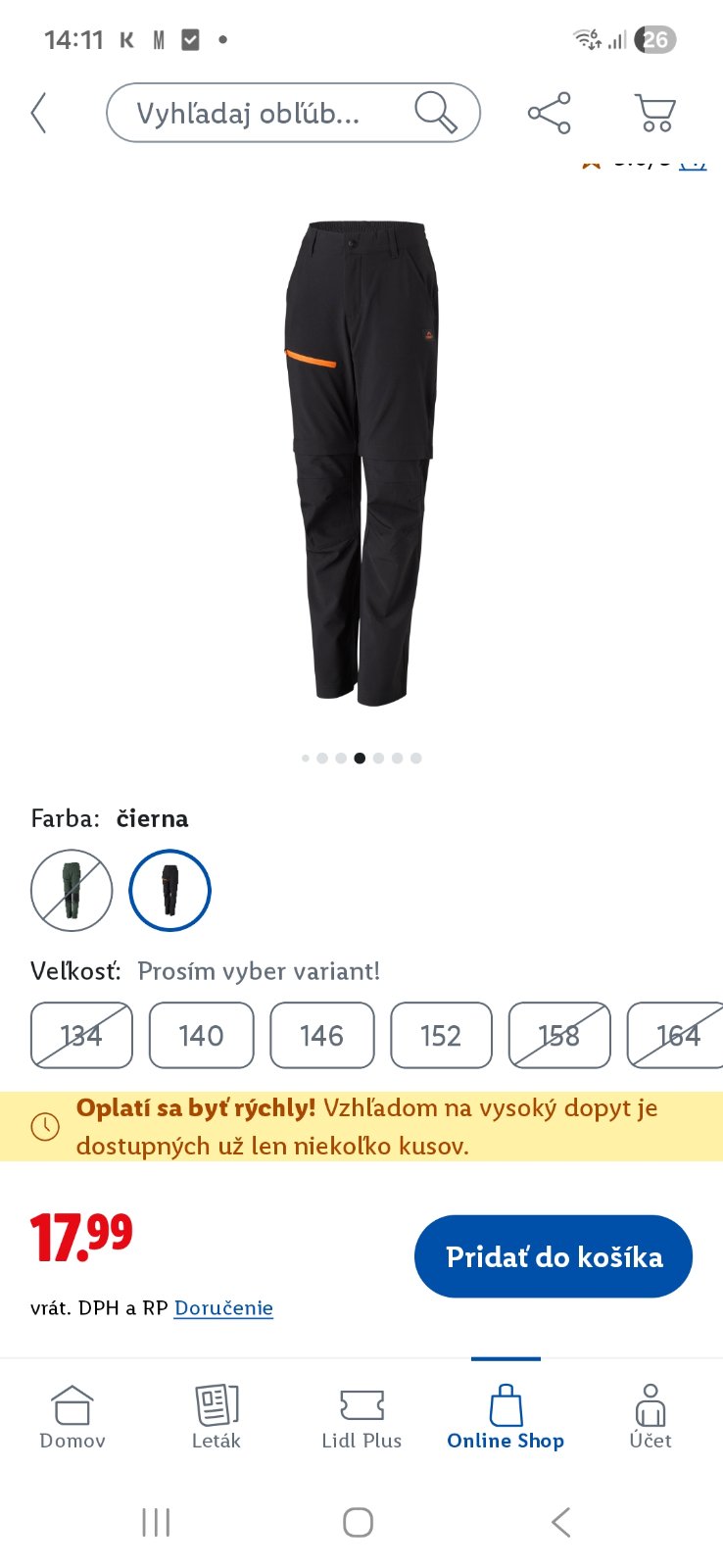Go back using the top-left arrow
The height and width of the screenshot is (1568, 723).
coord(39,113)
